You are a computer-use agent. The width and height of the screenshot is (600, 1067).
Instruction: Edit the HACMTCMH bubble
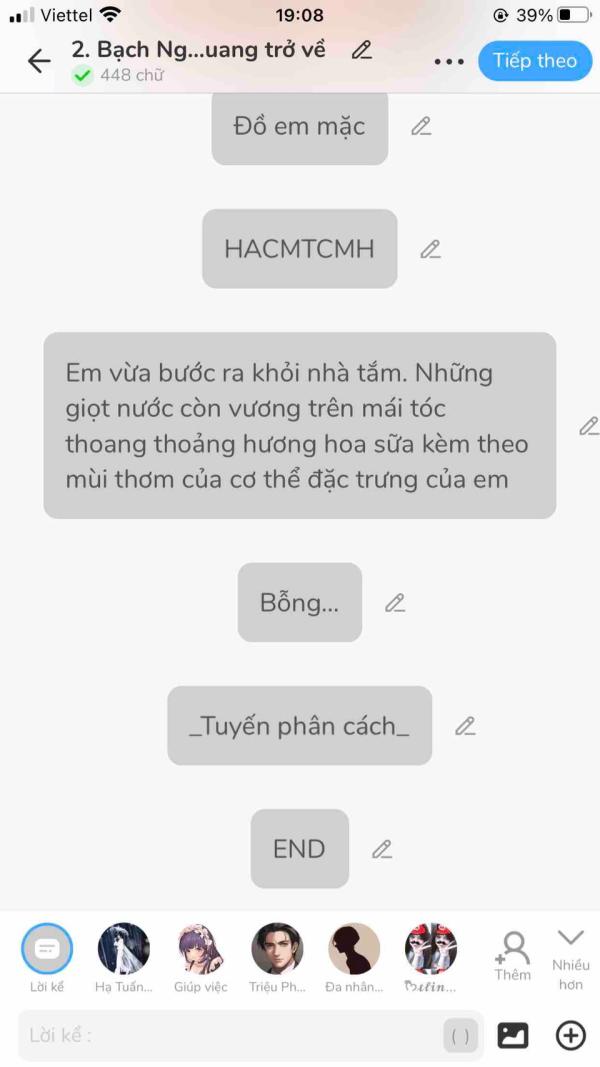[x=430, y=250]
